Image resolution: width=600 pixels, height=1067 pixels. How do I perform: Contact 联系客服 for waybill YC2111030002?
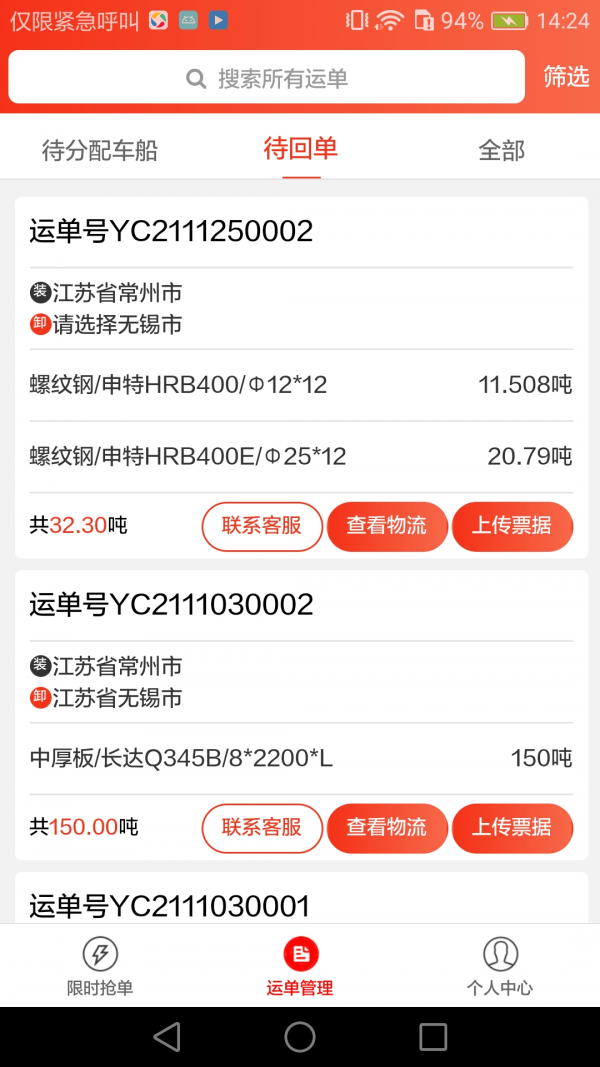click(x=262, y=828)
